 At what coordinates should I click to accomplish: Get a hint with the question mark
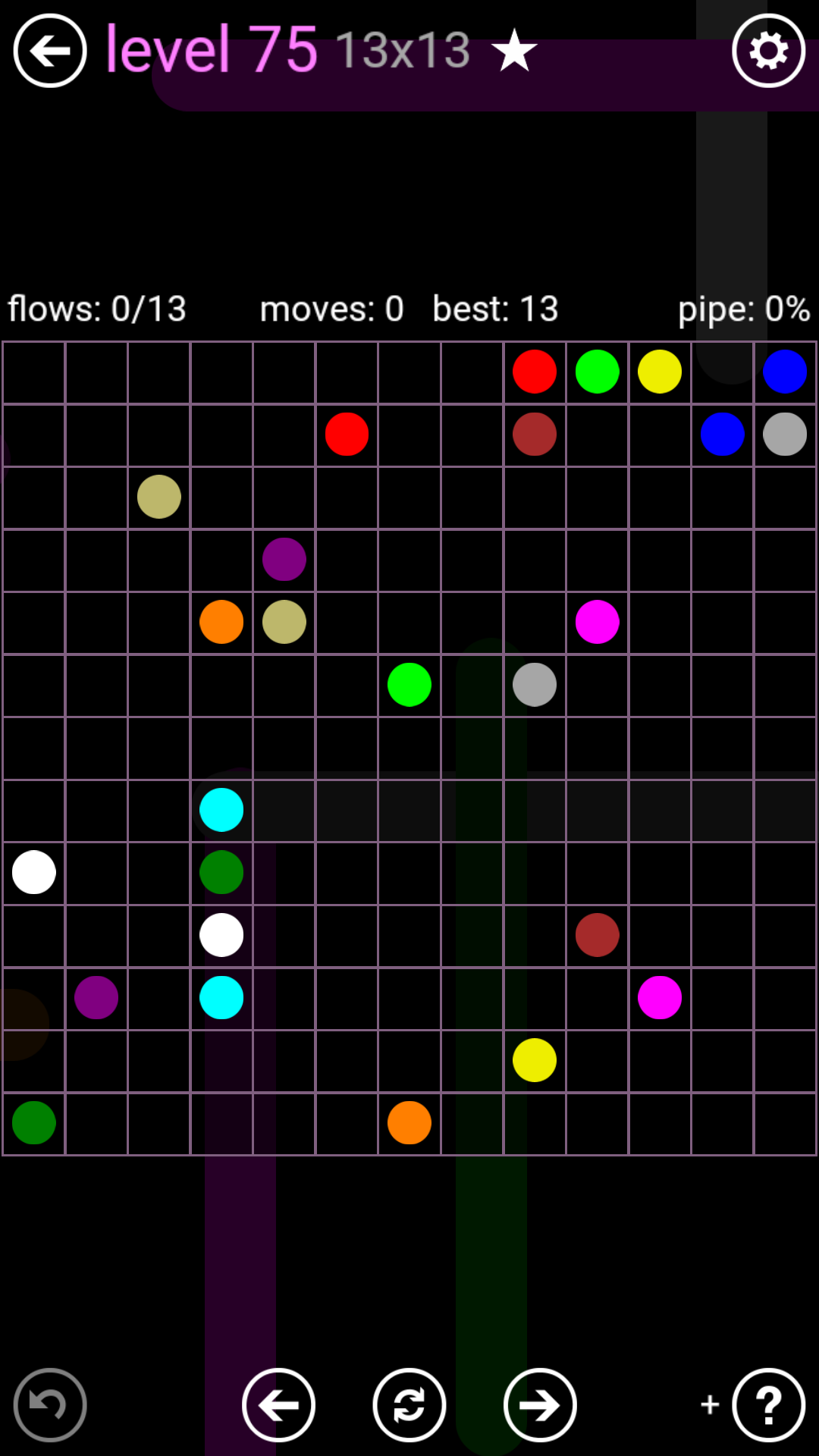tap(768, 1404)
